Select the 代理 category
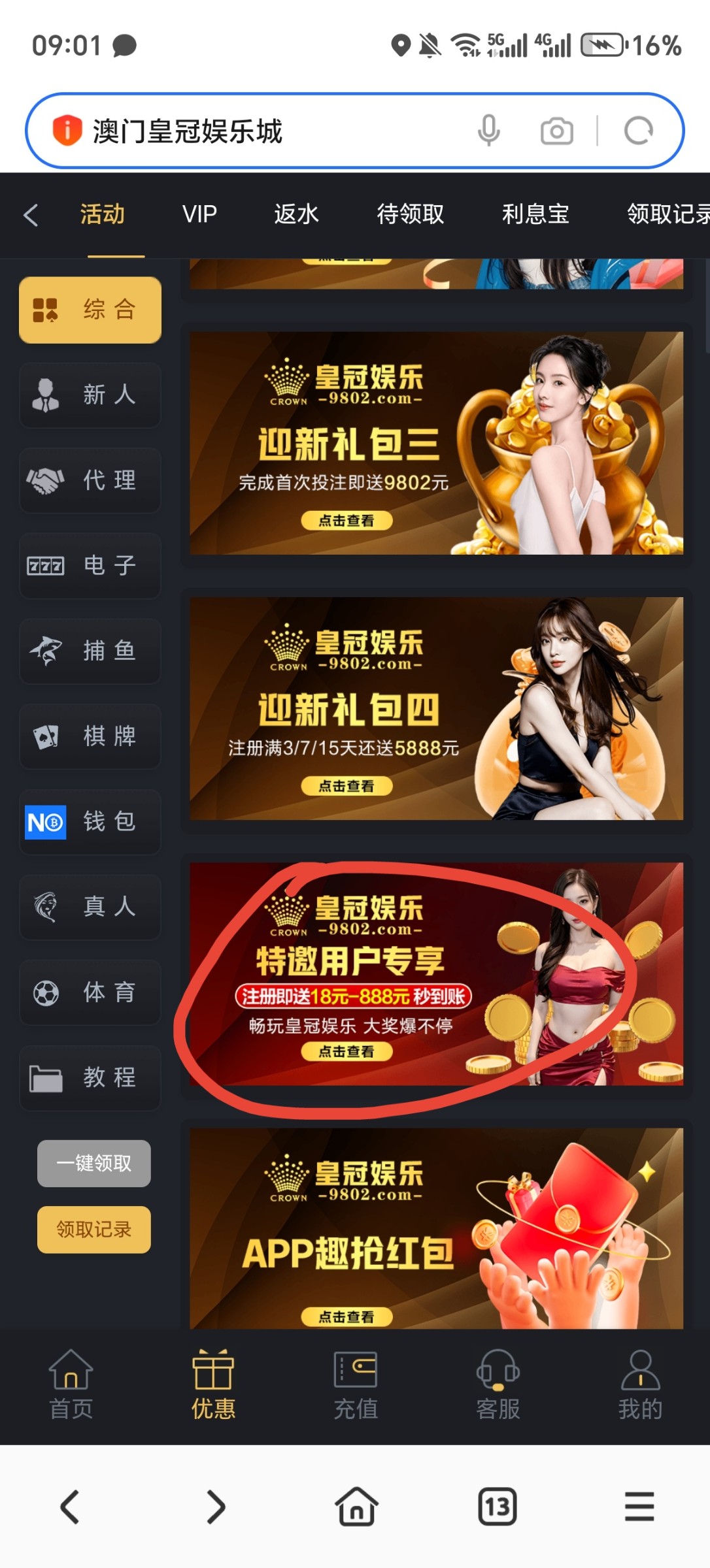Image resolution: width=710 pixels, height=1568 pixels. (90, 481)
